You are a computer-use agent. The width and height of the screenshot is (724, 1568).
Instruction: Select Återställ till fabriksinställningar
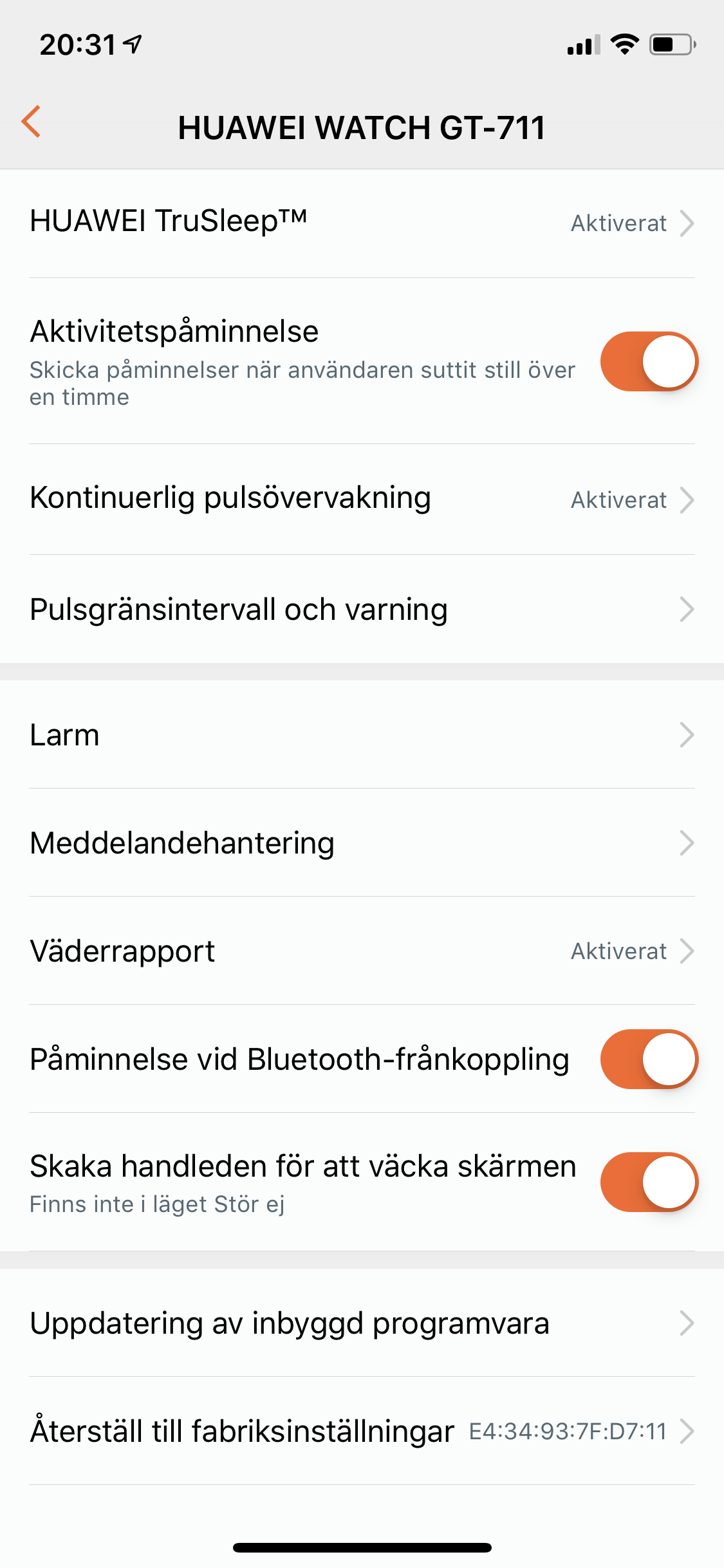tap(362, 1432)
